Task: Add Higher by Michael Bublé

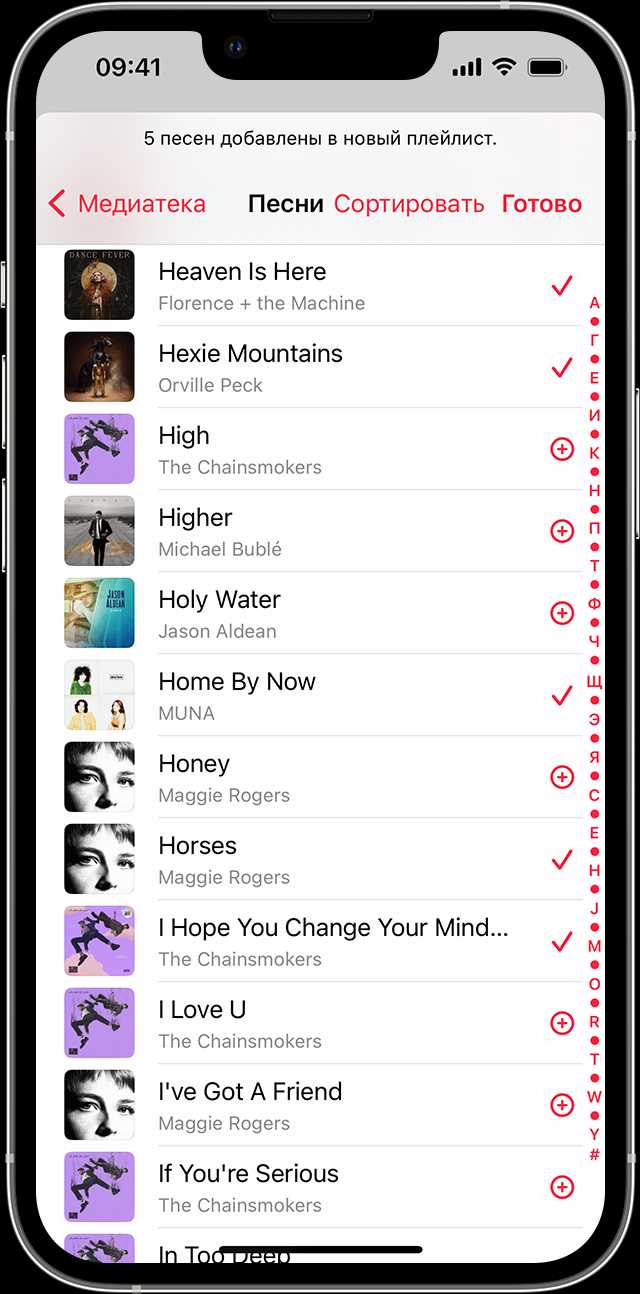Action: tap(562, 531)
